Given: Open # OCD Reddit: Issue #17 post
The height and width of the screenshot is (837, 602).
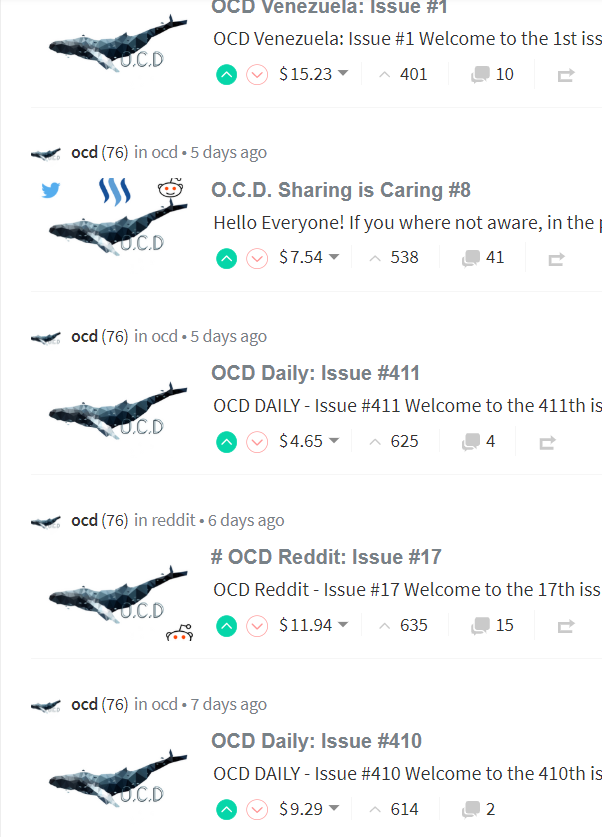Looking at the screenshot, I should [326, 557].
